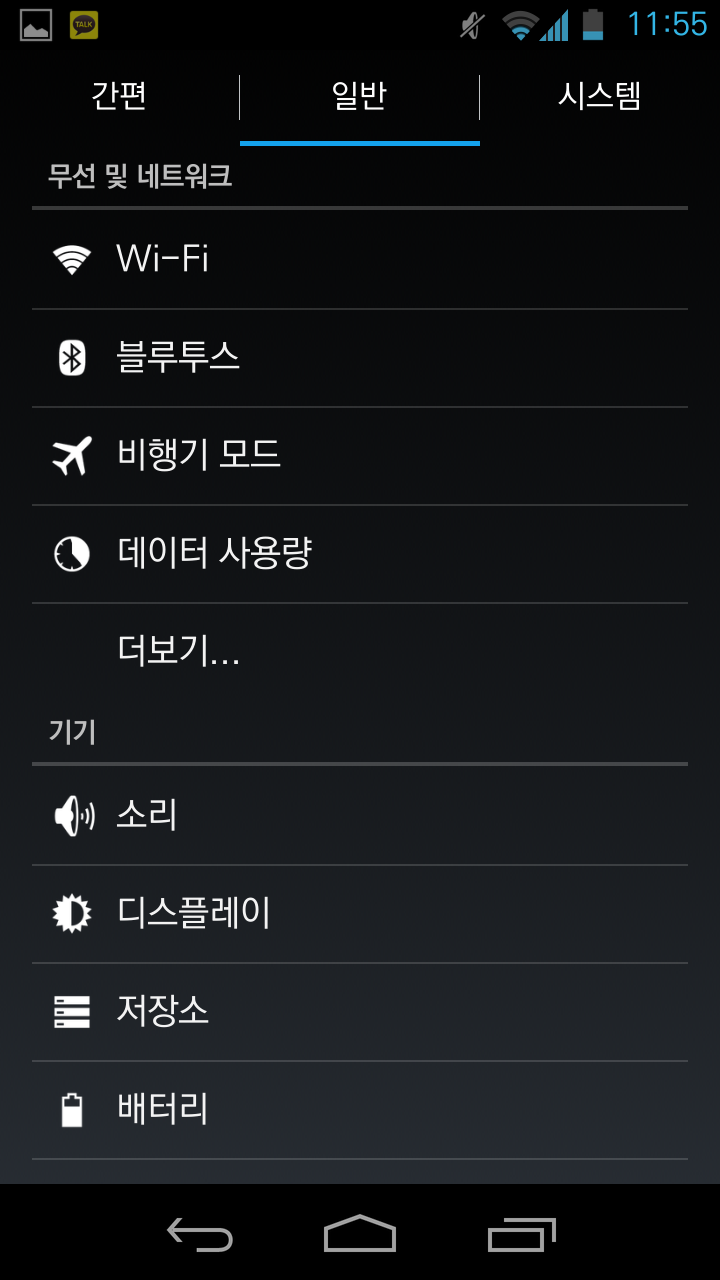This screenshot has height=1280, width=720.
Task: Open 소리 settings
Action: tap(360, 816)
